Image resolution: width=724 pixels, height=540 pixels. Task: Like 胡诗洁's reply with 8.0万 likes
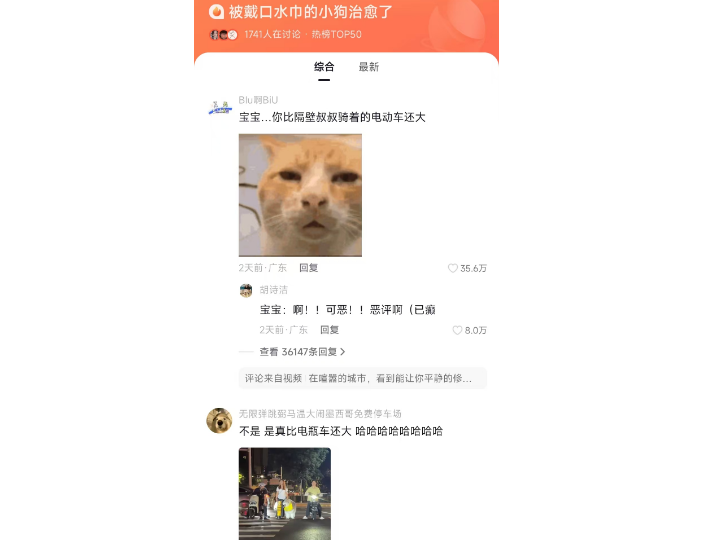click(x=457, y=330)
